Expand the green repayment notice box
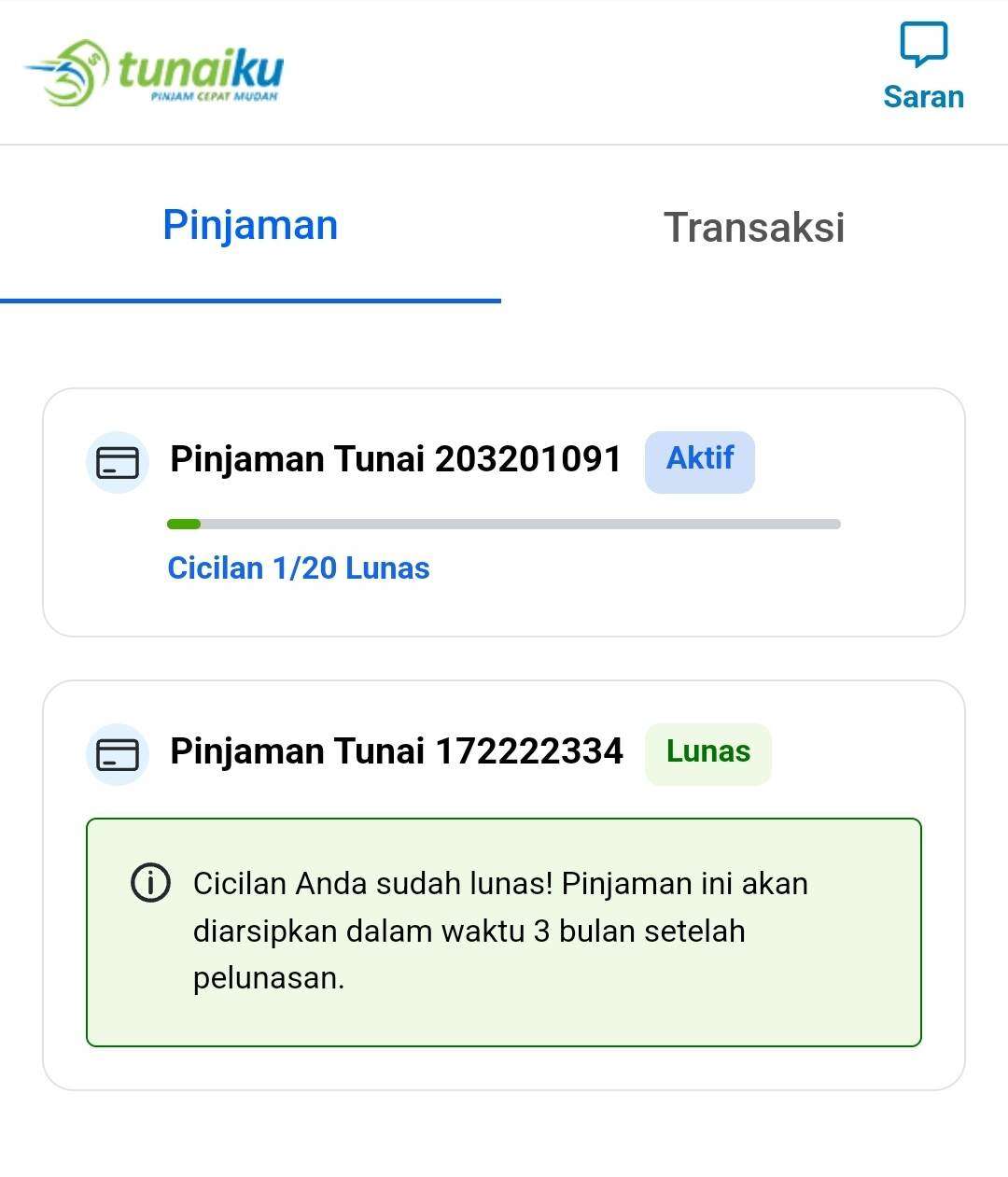The height and width of the screenshot is (1177, 1008). point(504,931)
